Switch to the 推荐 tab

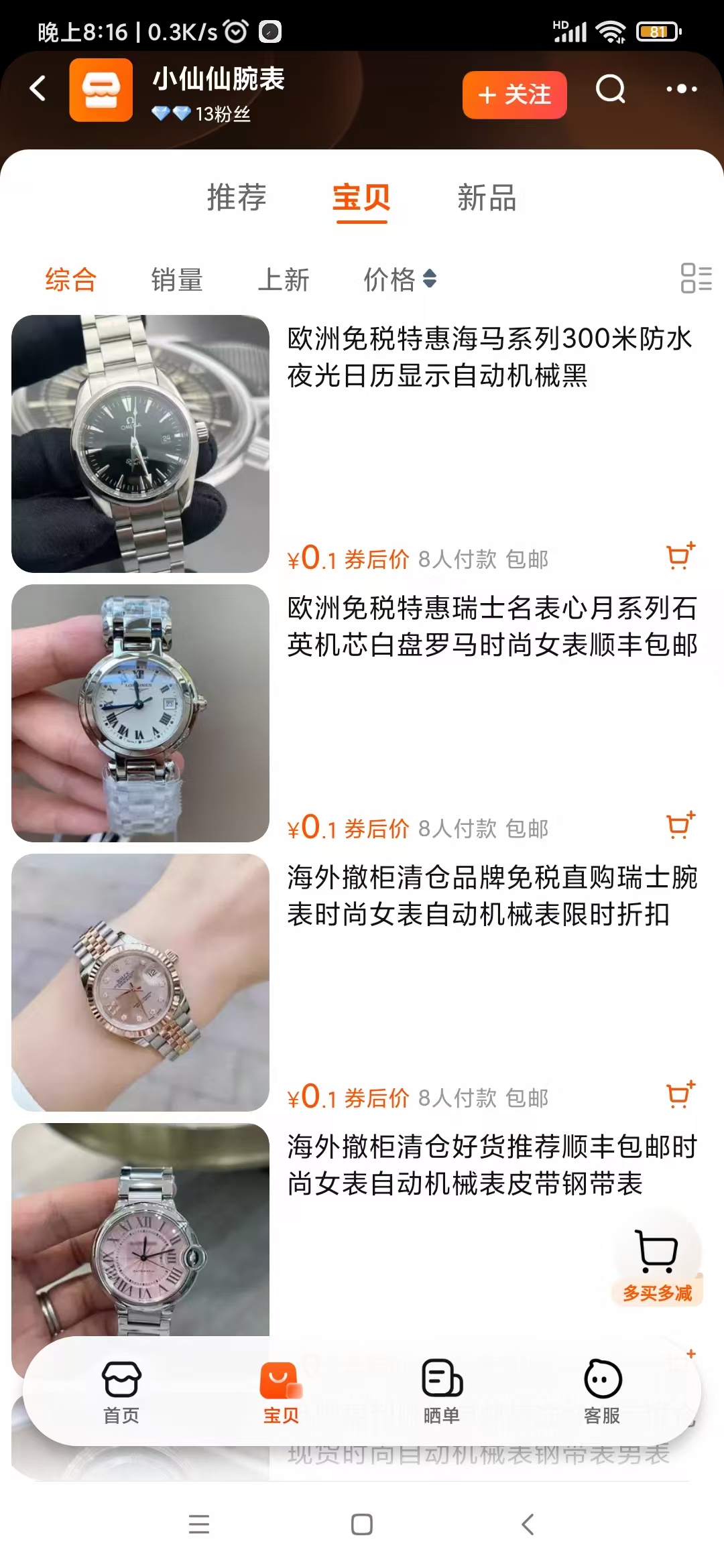(x=237, y=198)
